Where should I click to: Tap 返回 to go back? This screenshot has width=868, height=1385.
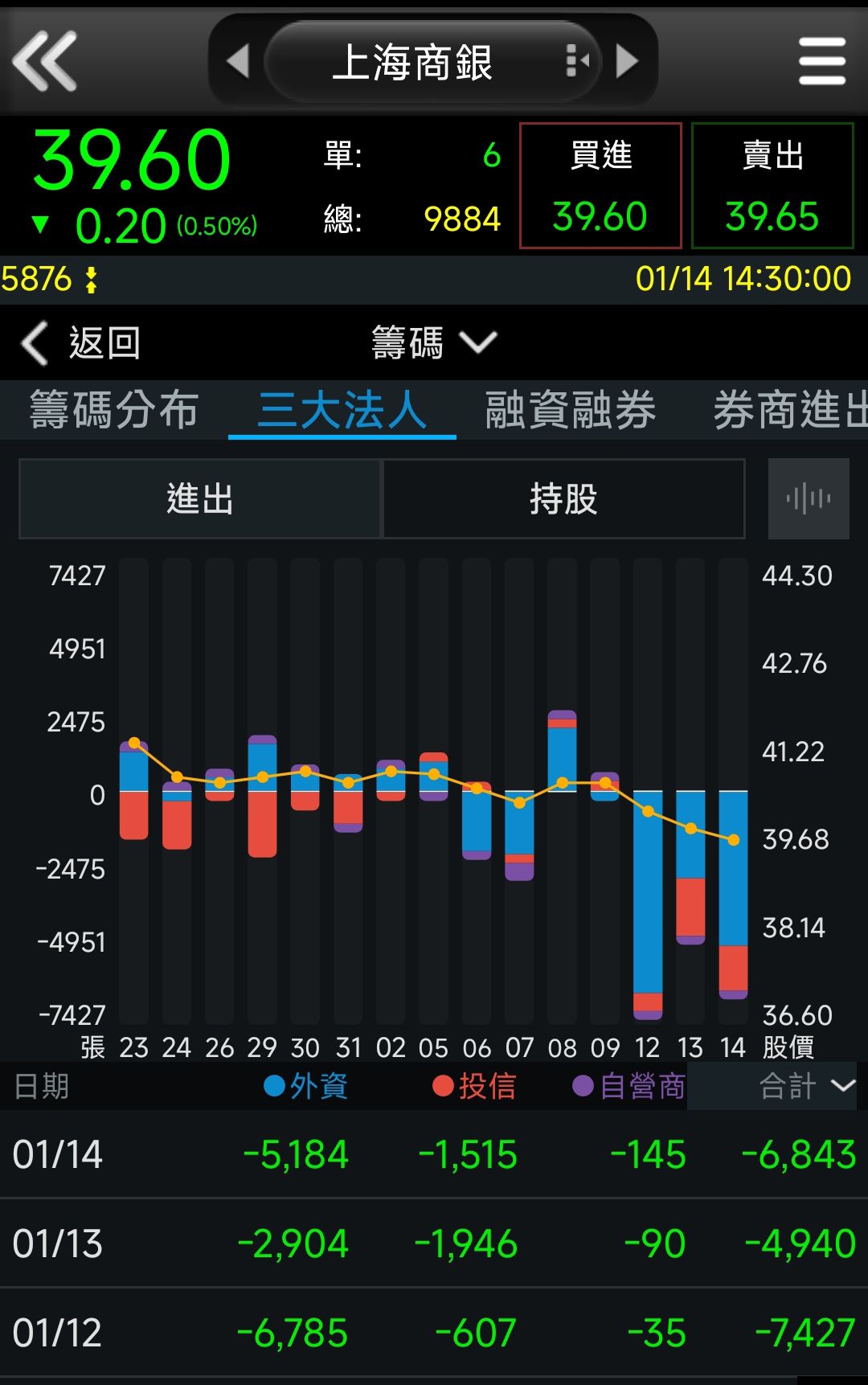point(80,343)
